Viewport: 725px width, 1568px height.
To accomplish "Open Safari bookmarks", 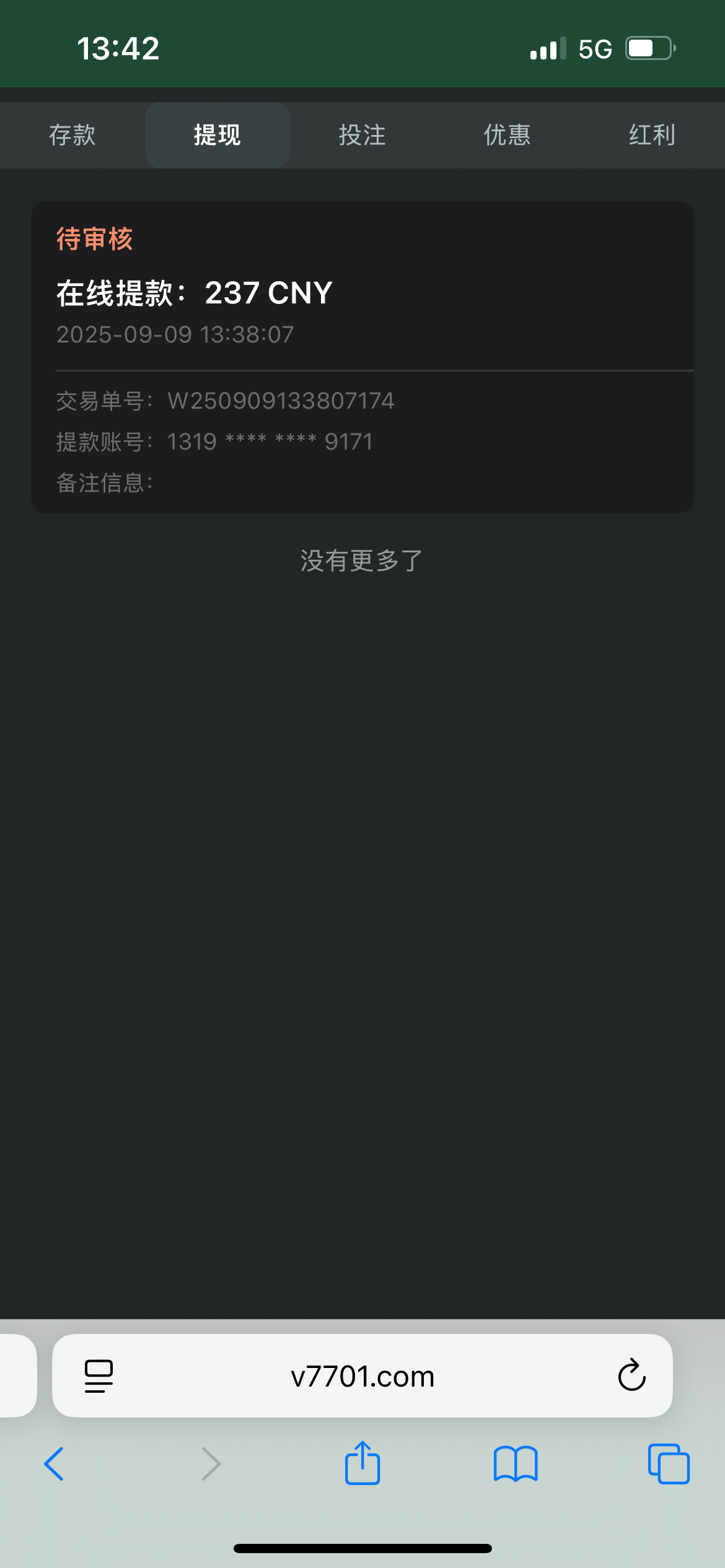I will point(516,1464).
